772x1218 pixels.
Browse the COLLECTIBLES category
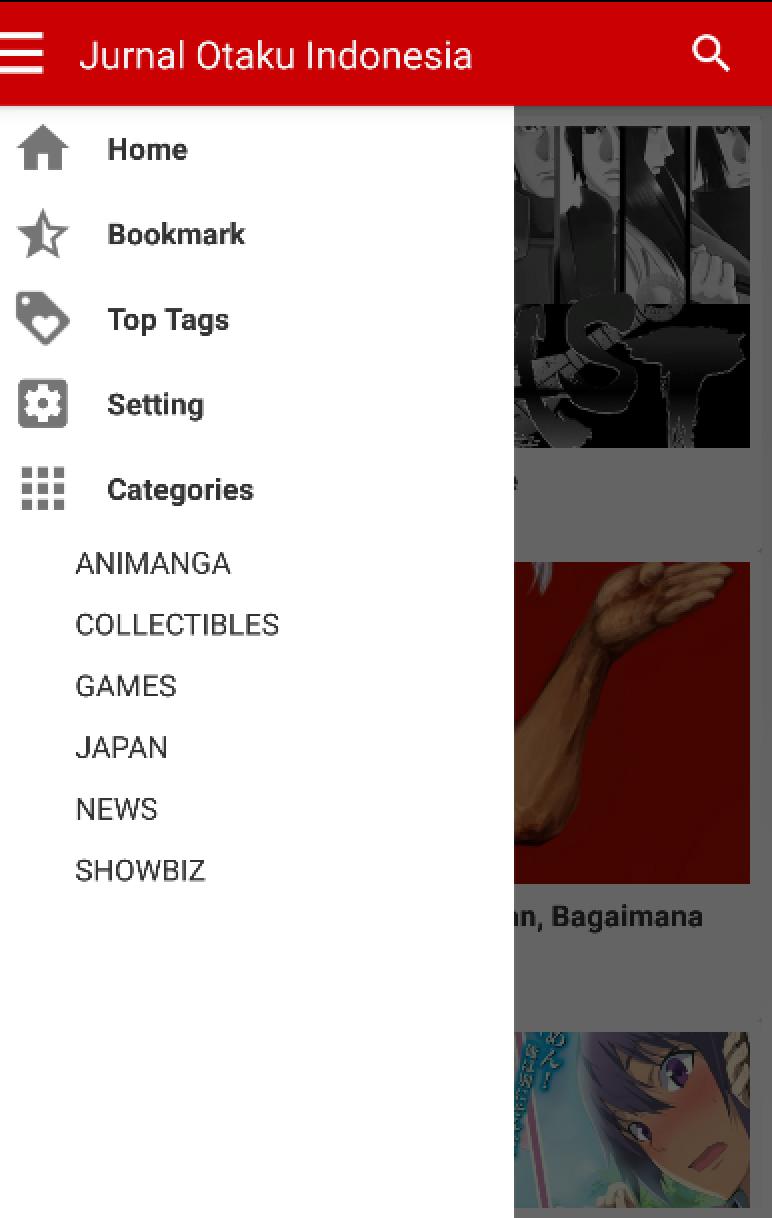(x=177, y=625)
